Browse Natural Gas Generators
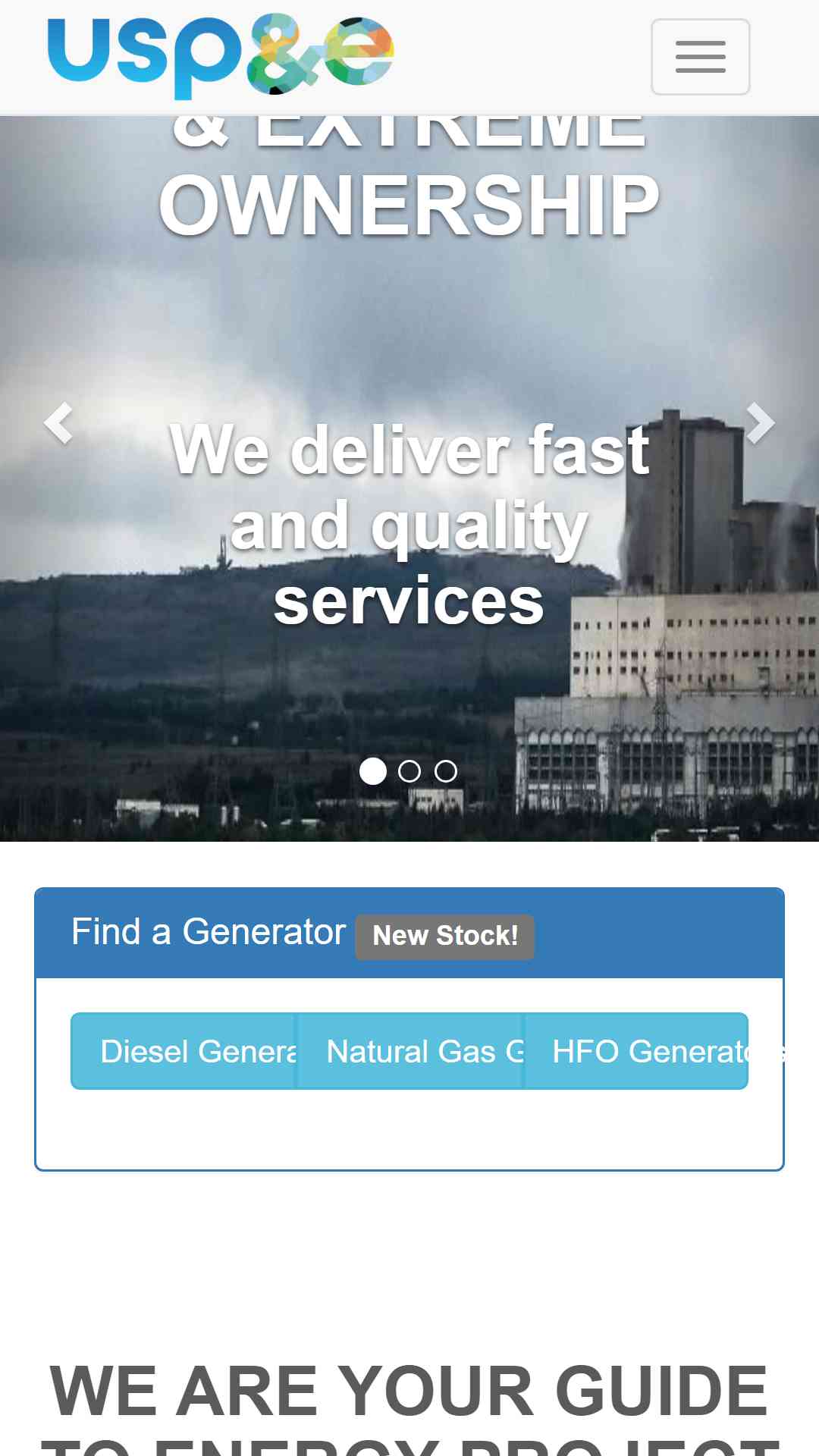Viewport: 819px width, 1456px height. coord(409,1051)
